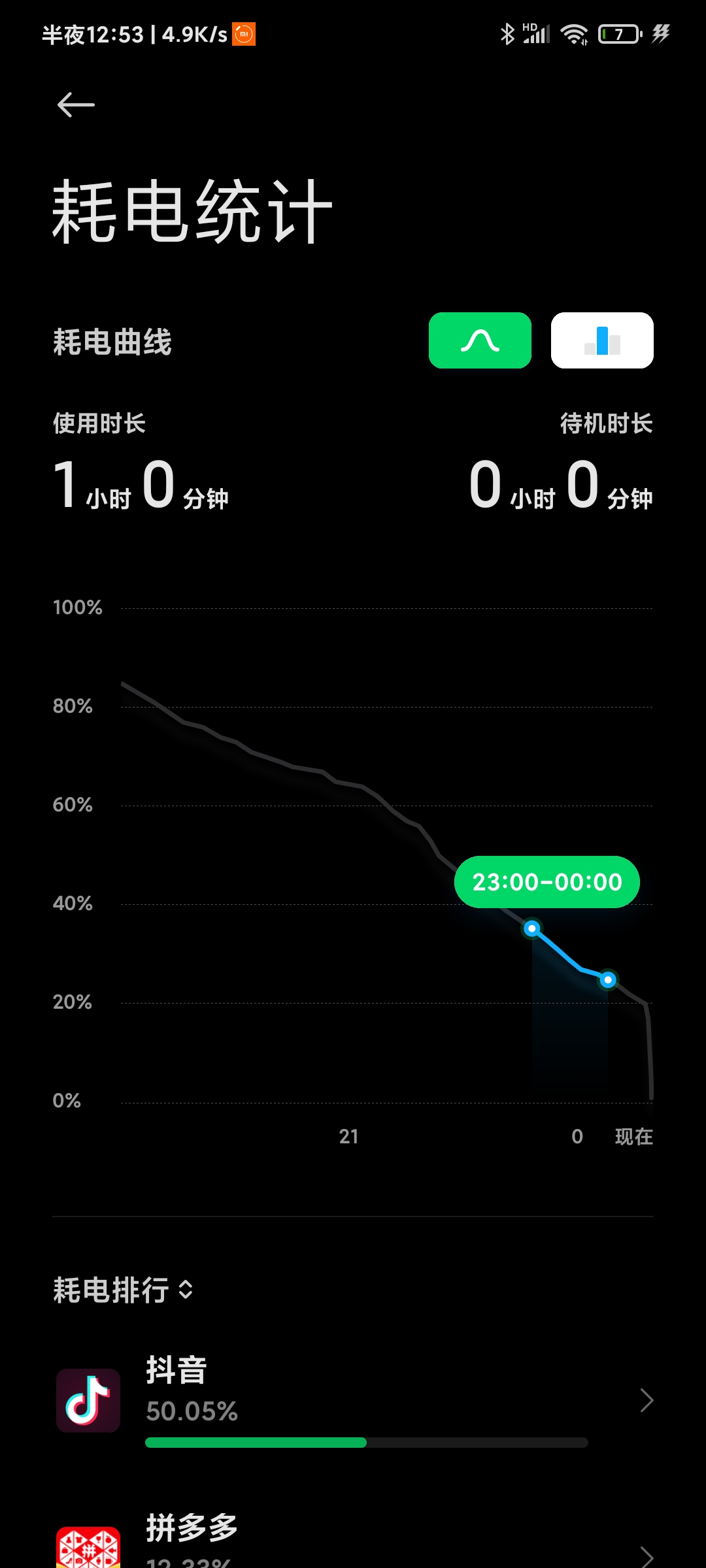Go back using the top-left arrow
The image size is (706, 1568).
click(76, 105)
